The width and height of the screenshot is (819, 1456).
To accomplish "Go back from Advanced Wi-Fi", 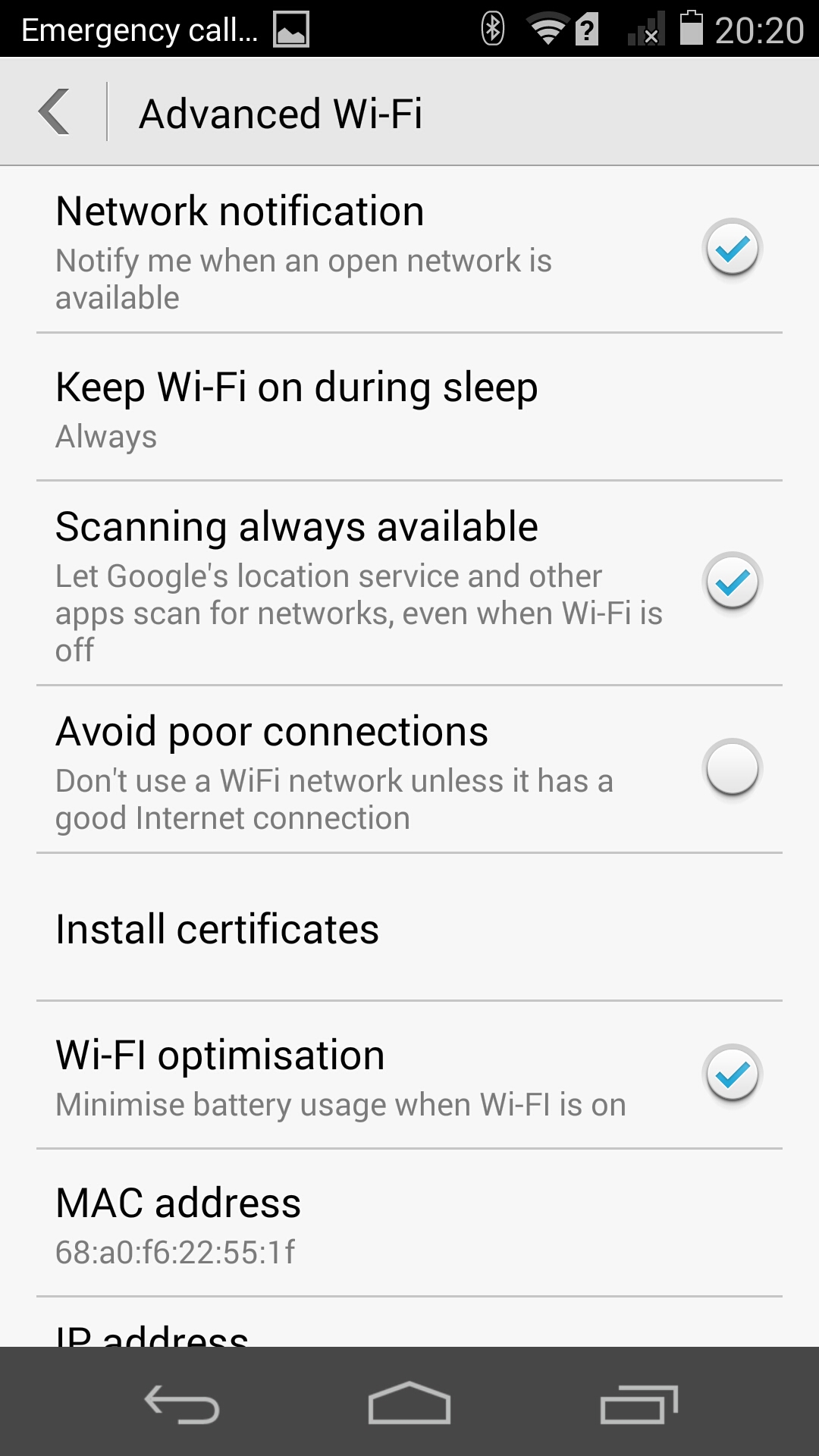I will coord(55,112).
